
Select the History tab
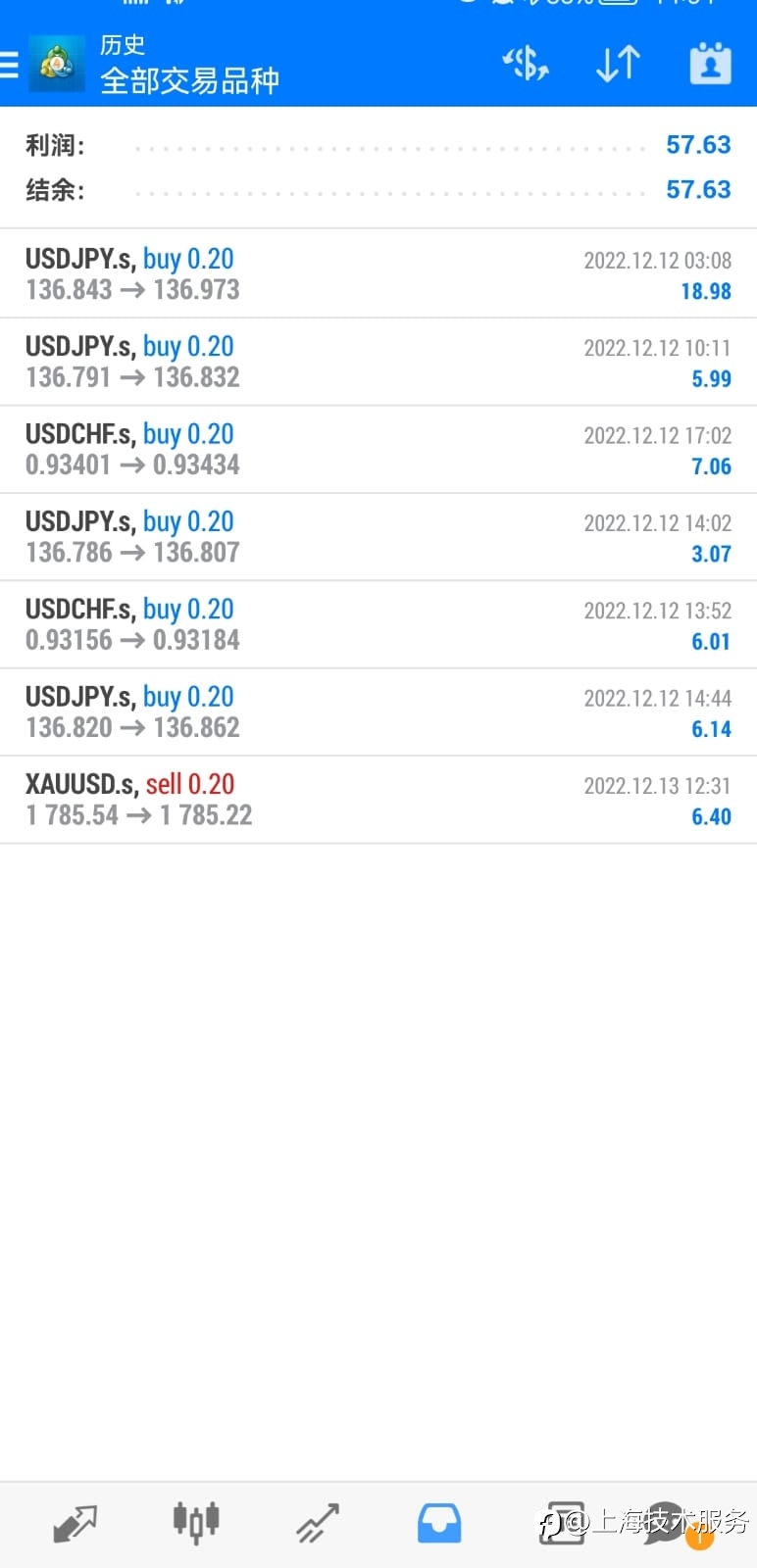coord(439,1524)
